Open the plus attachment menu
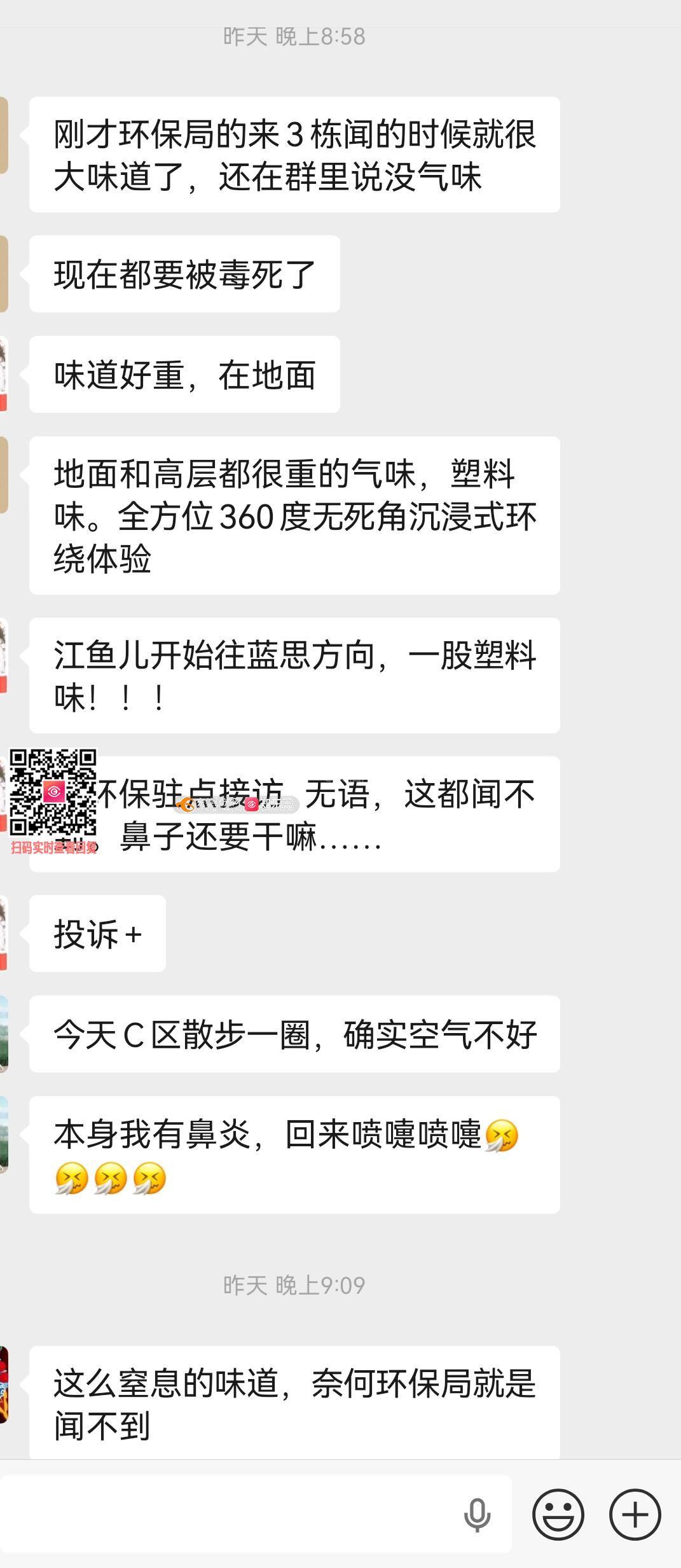681x1568 pixels. pos(635,1515)
